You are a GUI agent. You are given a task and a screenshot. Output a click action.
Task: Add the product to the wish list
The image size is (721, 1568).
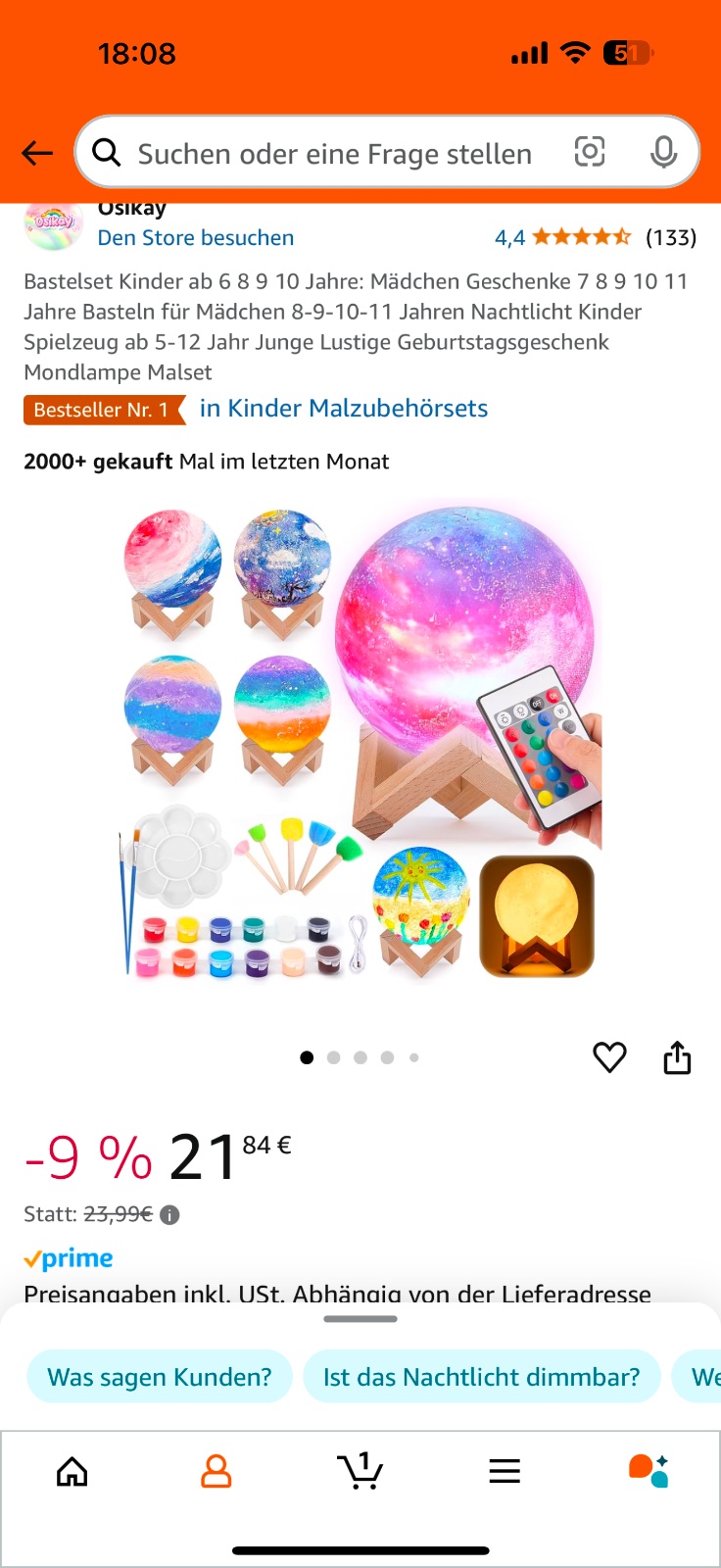pyautogui.click(x=609, y=1057)
